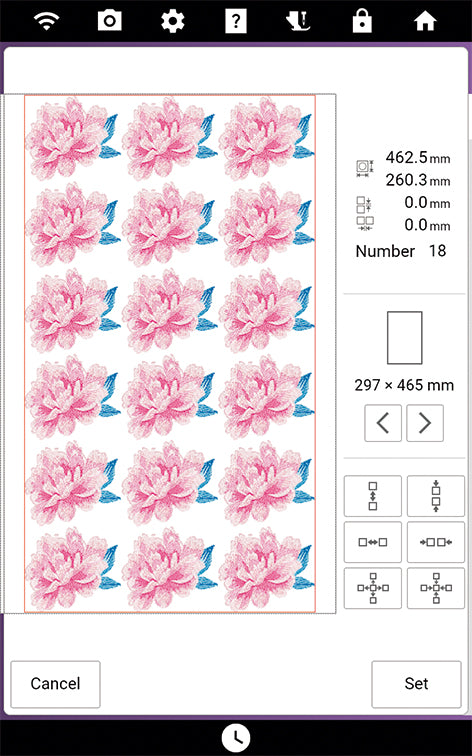Select previous hoop size arrow
This screenshot has height=756, width=472.
pyautogui.click(x=383, y=423)
